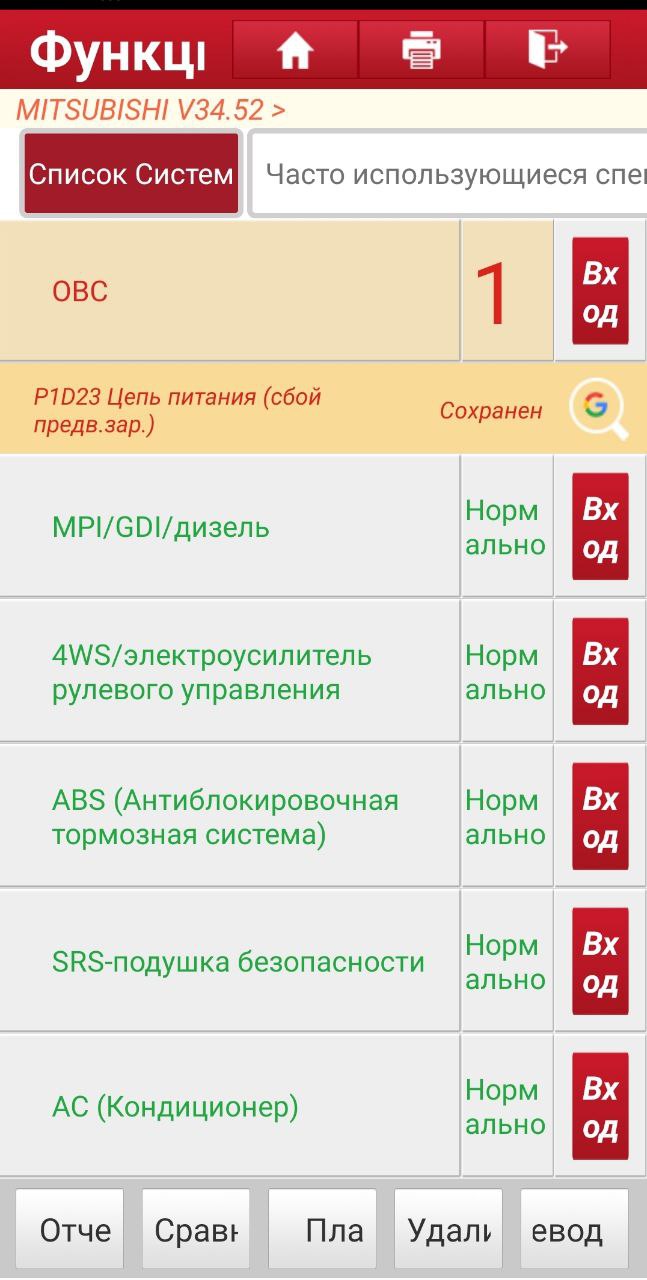
Task: Enter SRS-подушка безопасности system
Action: [600, 961]
